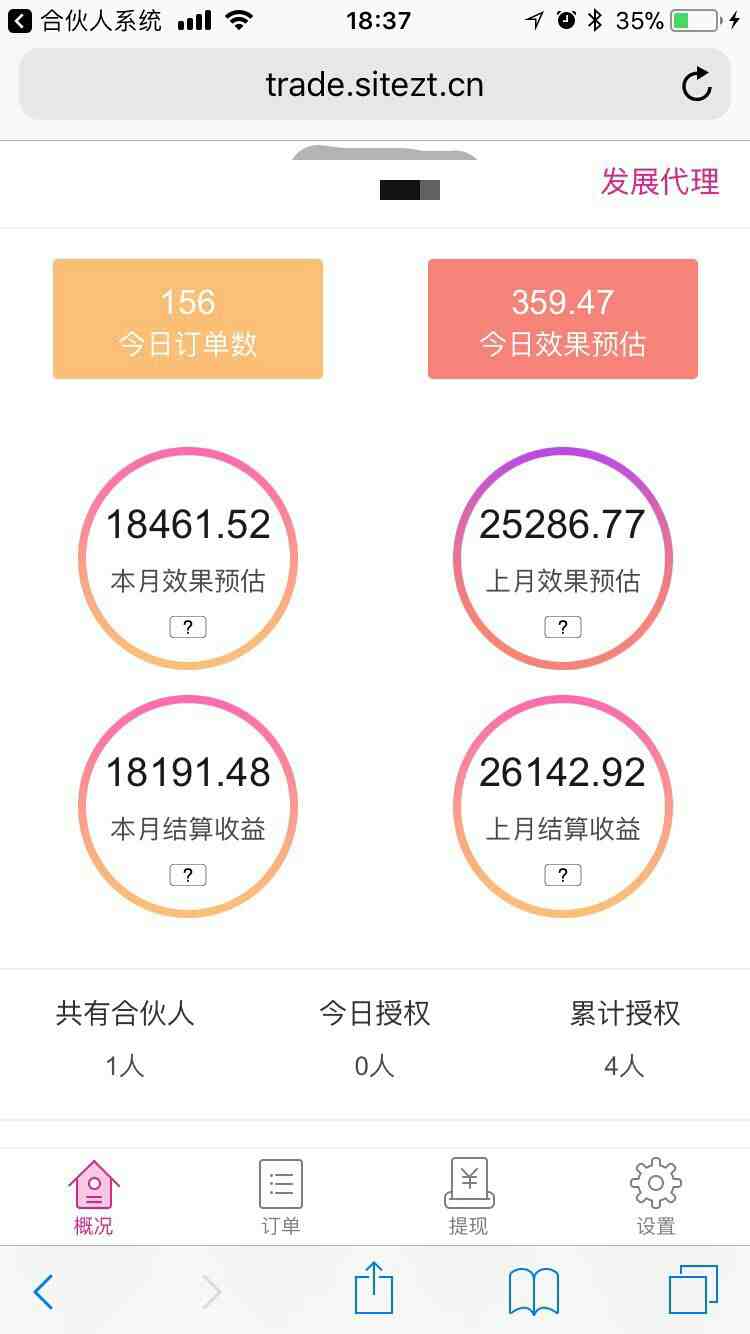Open help icon under 本月结算收益

tap(187, 875)
